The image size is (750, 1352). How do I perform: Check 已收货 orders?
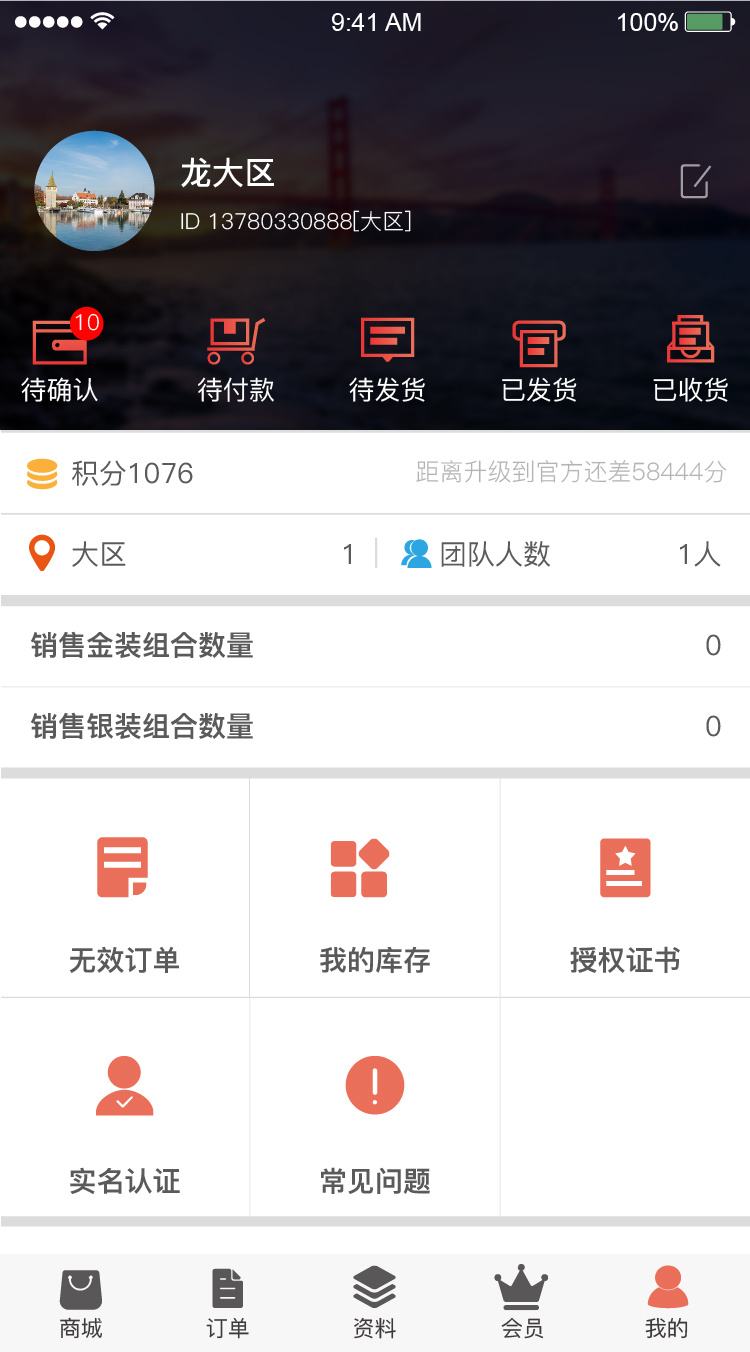(x=690, y=358)
